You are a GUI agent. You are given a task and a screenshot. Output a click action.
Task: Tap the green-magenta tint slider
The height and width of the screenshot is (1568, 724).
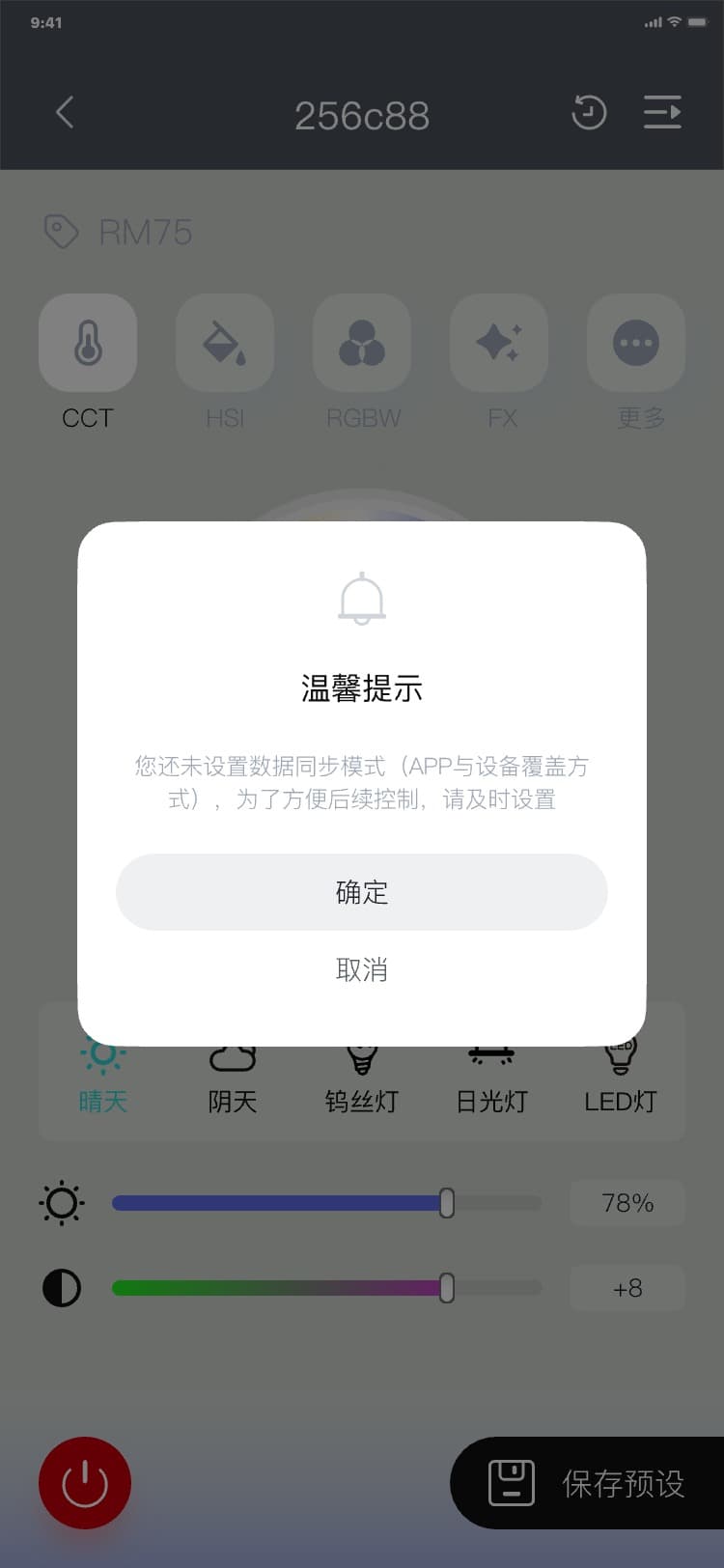(x=326, y=1288)
